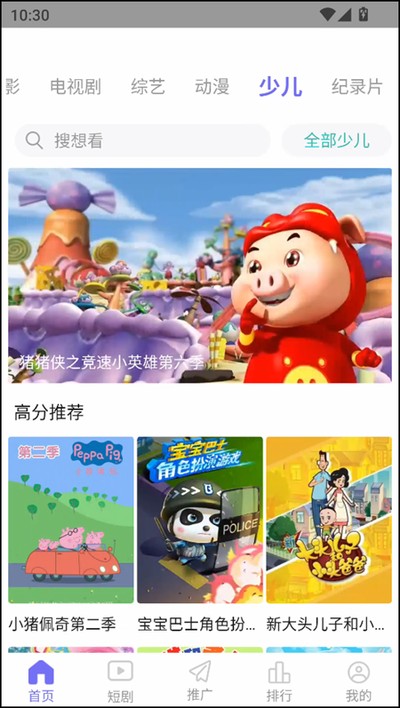
Task: Open the 猪猪侠之竞速小英雄第六季 banner
Action: tap(200, 275)
